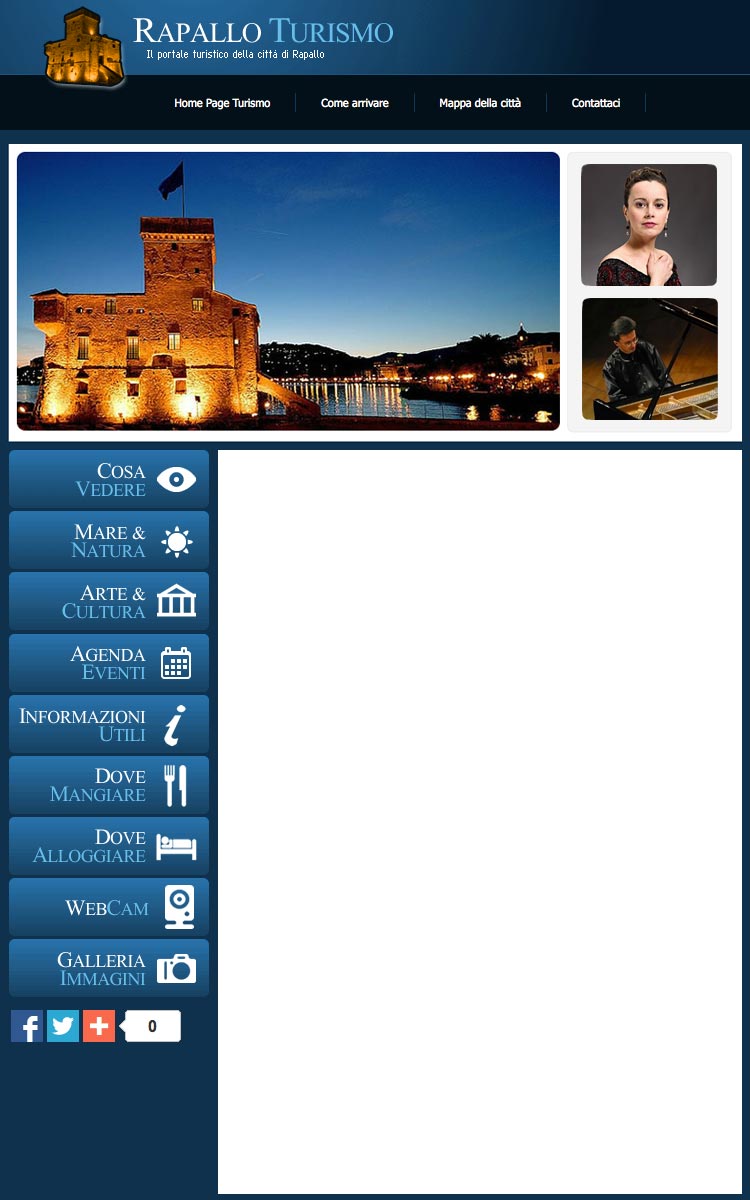Open more sharing options plus icon
This screenshot has height=1200, width=750.
tap(99, 1026)
